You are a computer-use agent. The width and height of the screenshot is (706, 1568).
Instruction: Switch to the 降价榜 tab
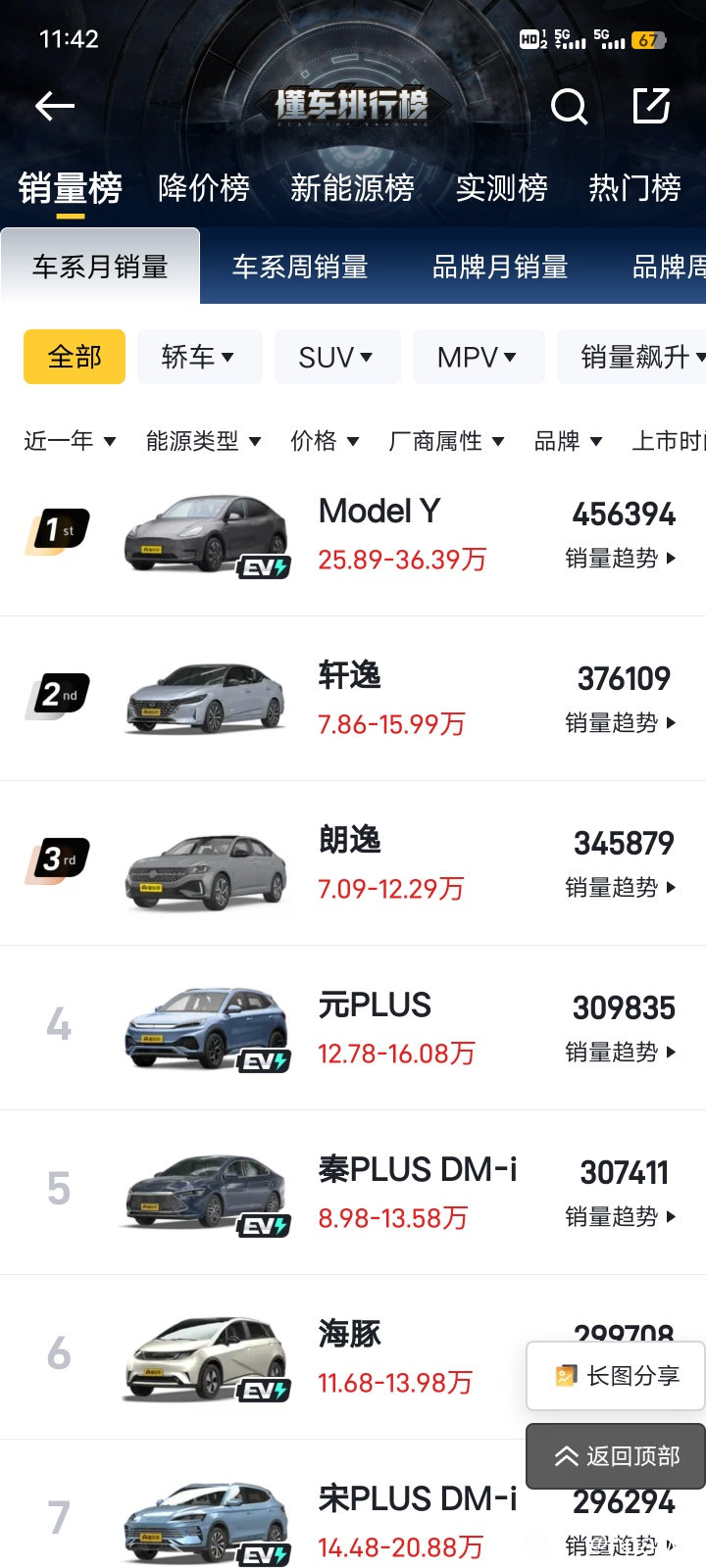(x=204, y=187)
